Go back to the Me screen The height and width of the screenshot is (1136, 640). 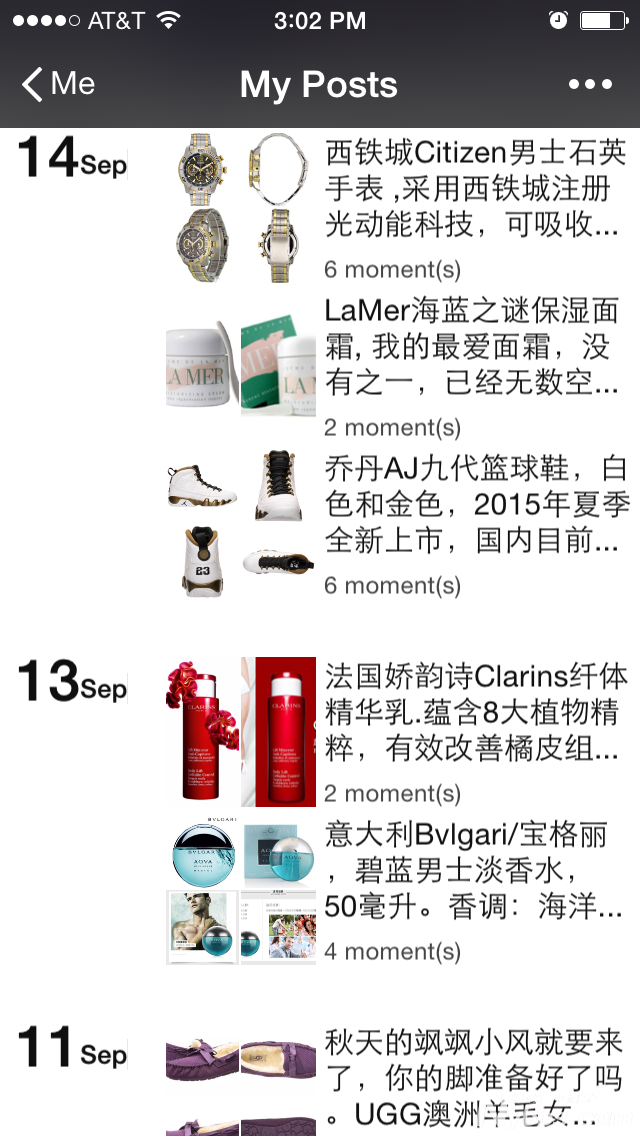point(58,85)
